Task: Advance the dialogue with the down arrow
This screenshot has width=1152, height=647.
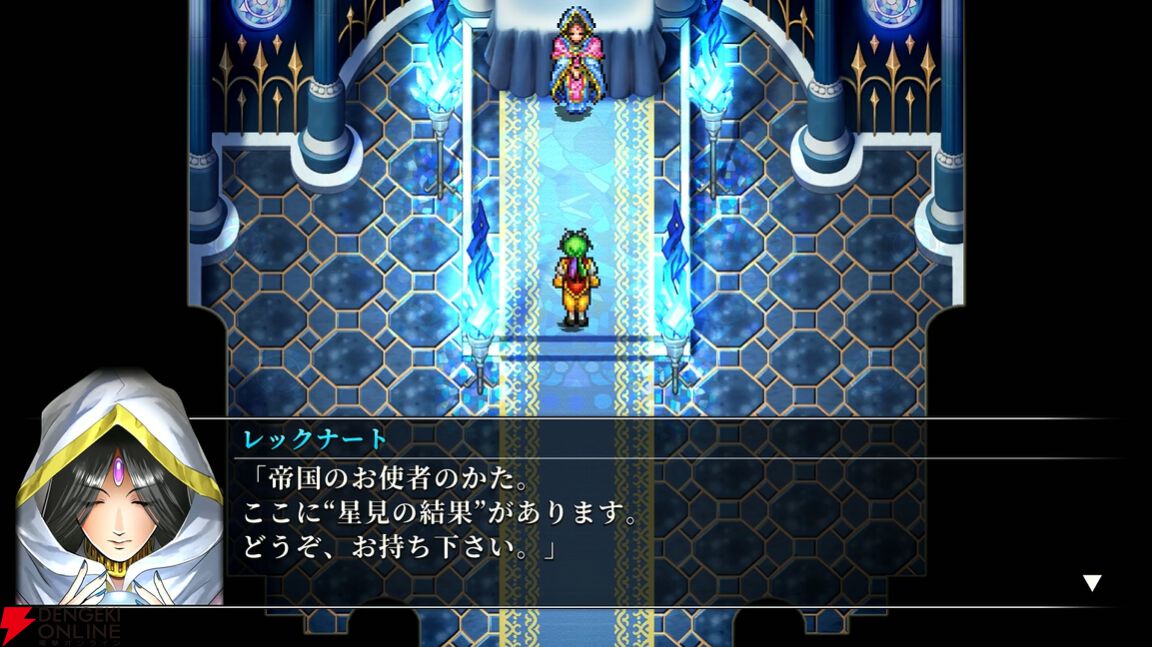Action: (x=1092, y=582)
